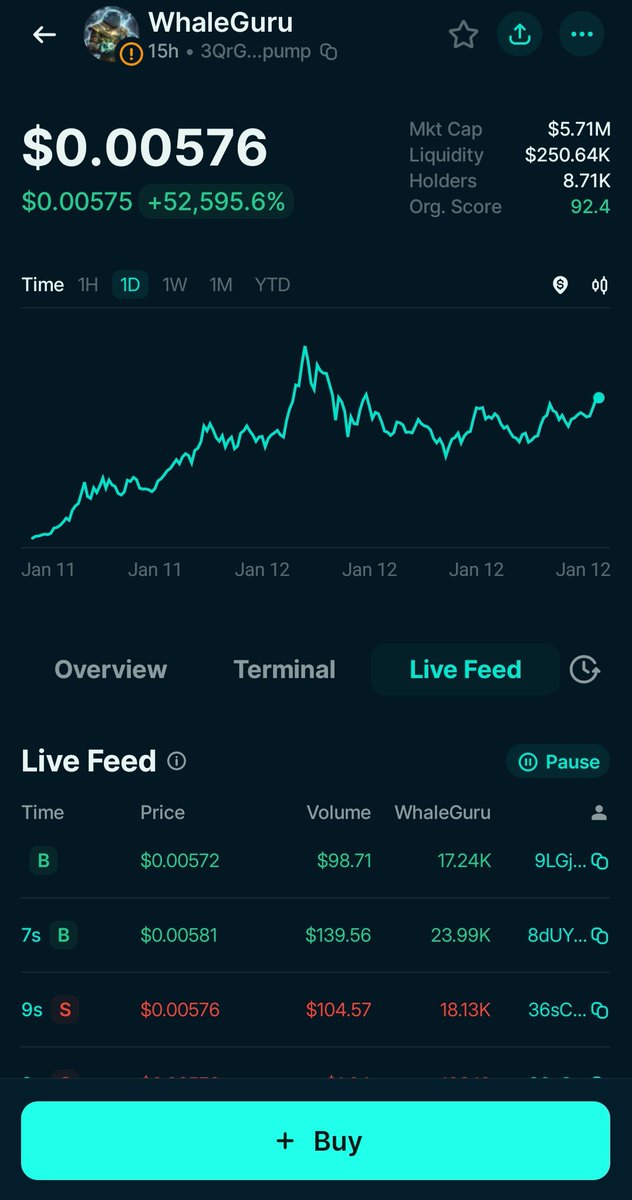Switch chart to 1M range
This screenshot has width=632, height=1200.
pyautogui.click(x=221, y=285)
